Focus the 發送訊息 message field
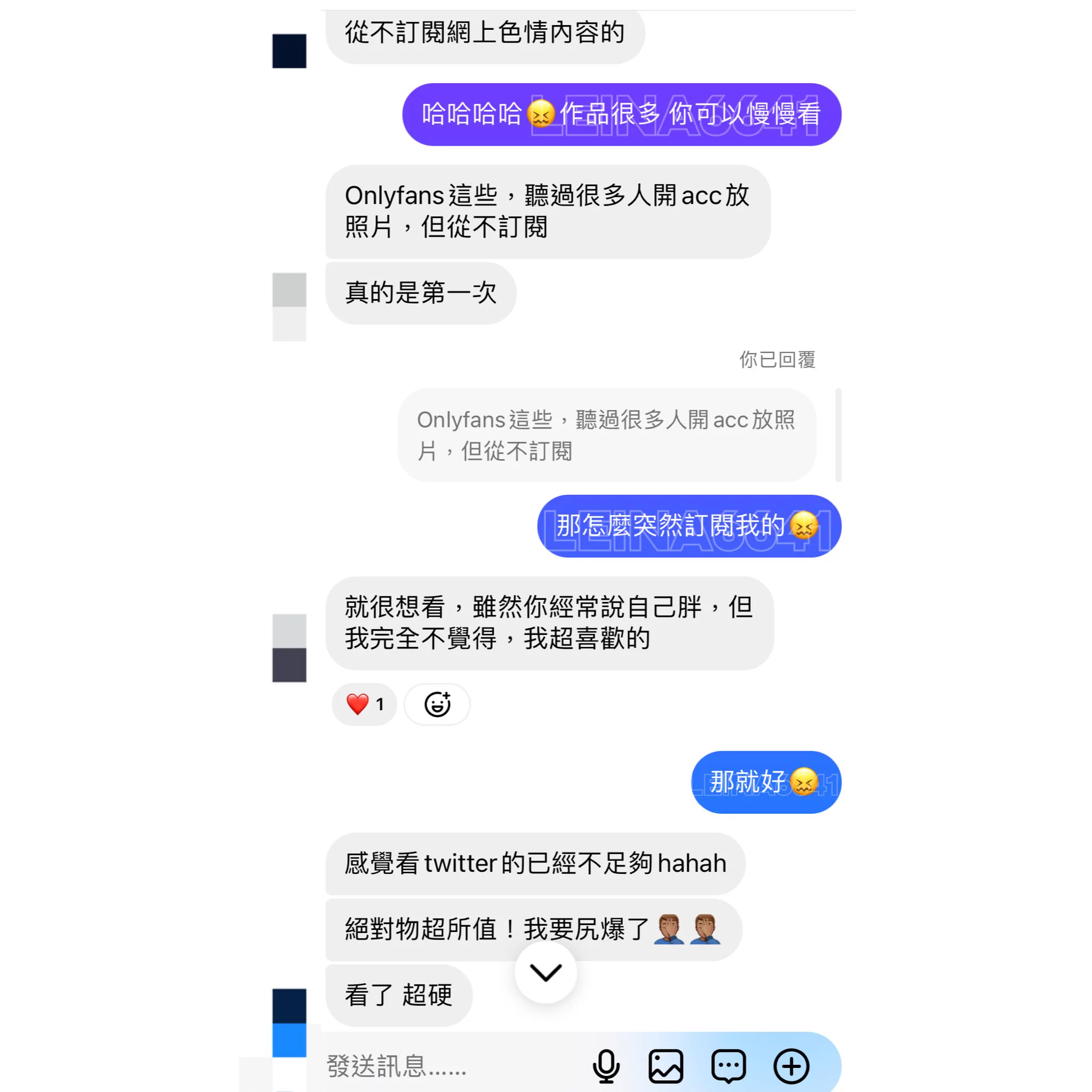The image size is (1092, 1092). 441,1066
